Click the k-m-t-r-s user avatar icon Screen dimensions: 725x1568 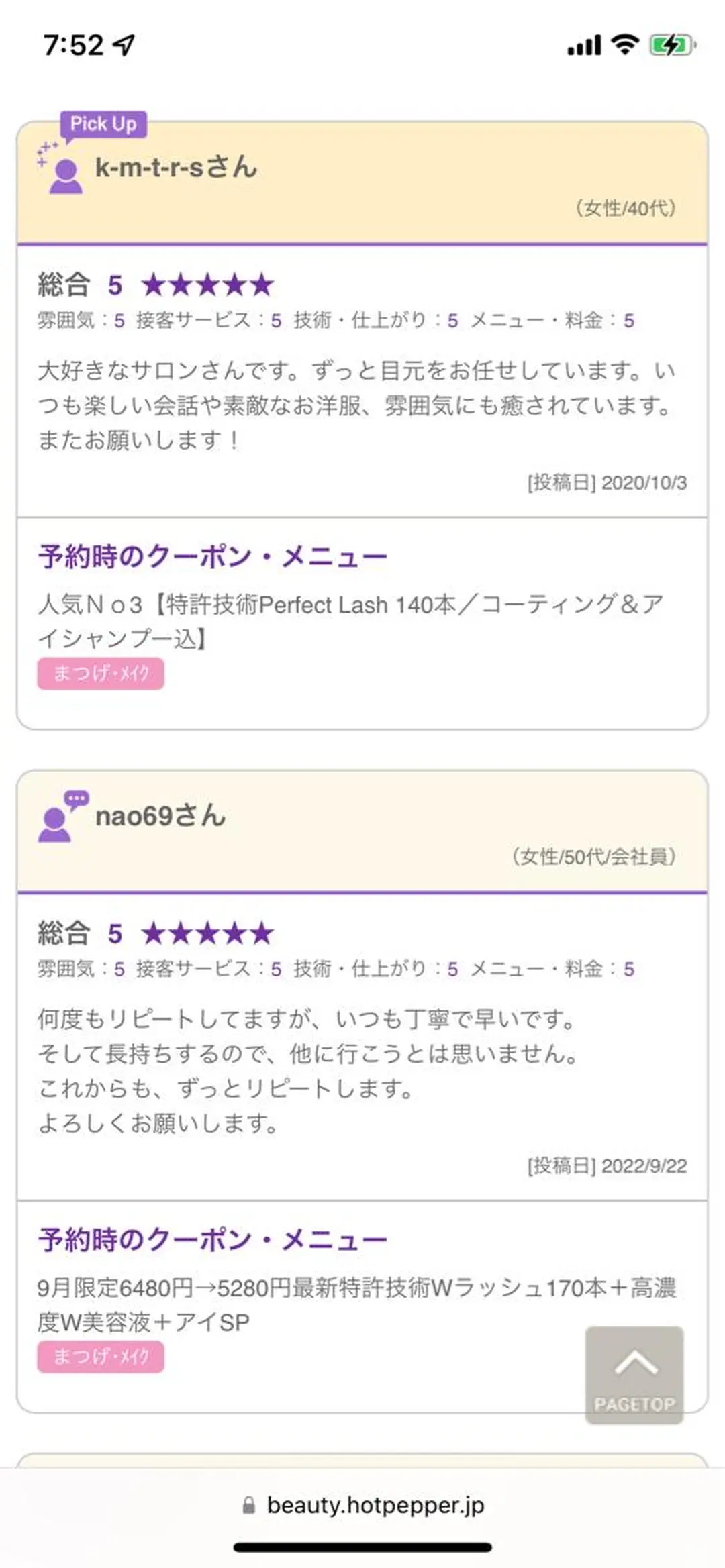(65, 176)
